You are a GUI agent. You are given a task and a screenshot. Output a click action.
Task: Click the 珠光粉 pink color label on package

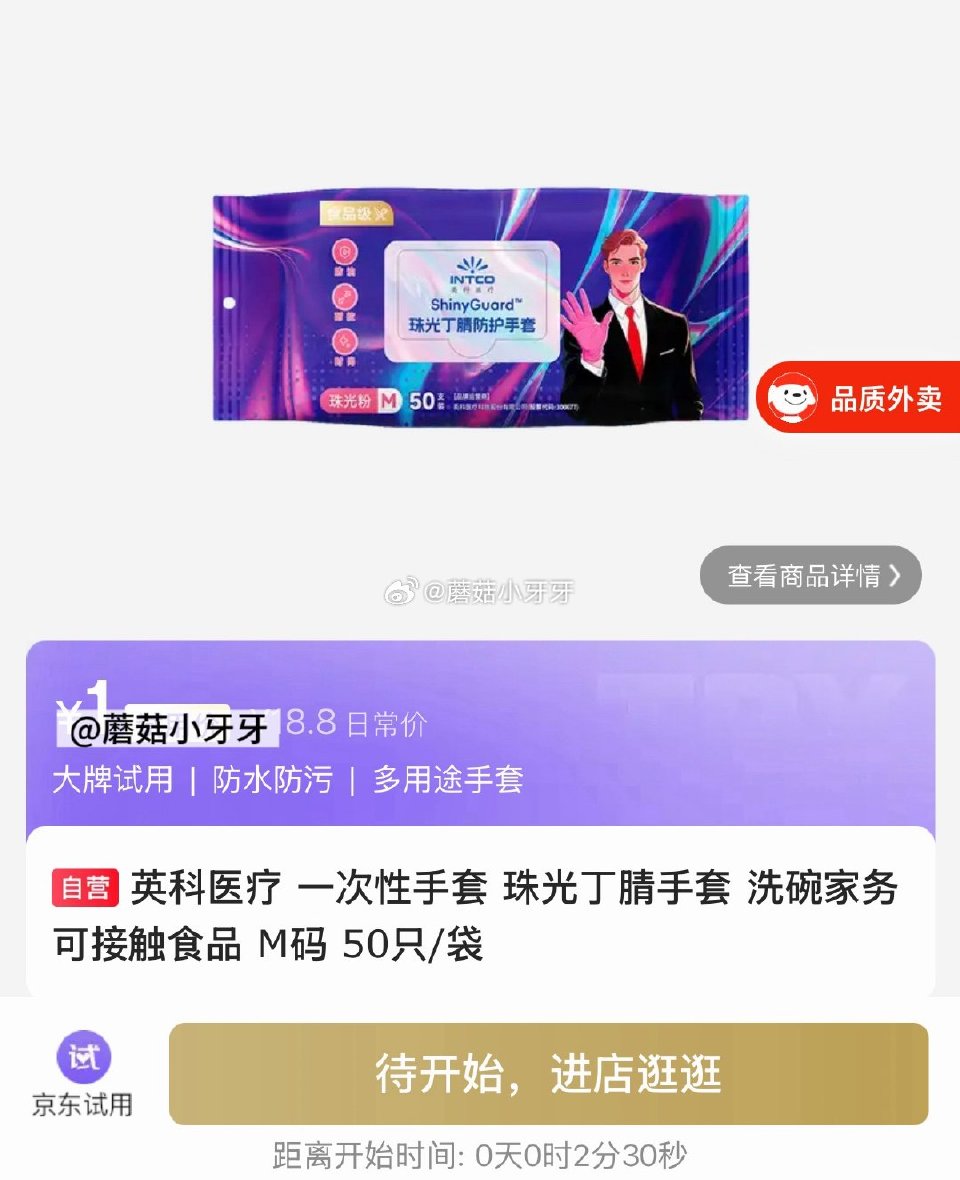pos(349,398)
